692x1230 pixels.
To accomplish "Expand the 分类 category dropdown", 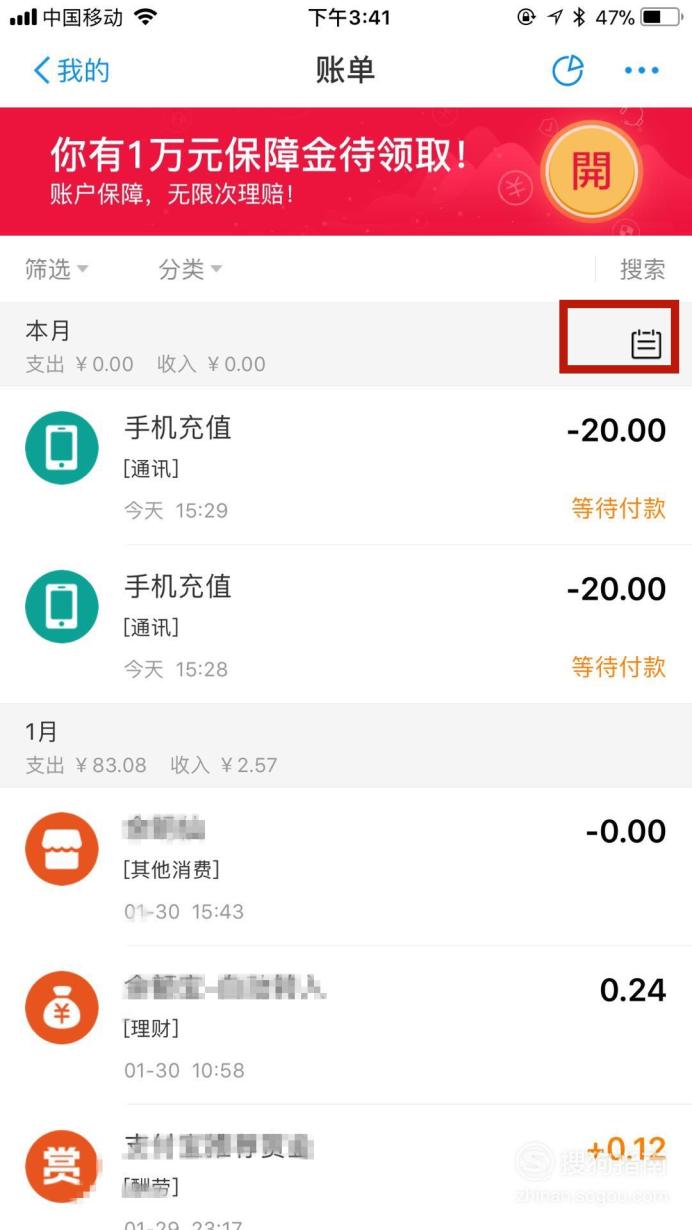I will coord(190,269).
